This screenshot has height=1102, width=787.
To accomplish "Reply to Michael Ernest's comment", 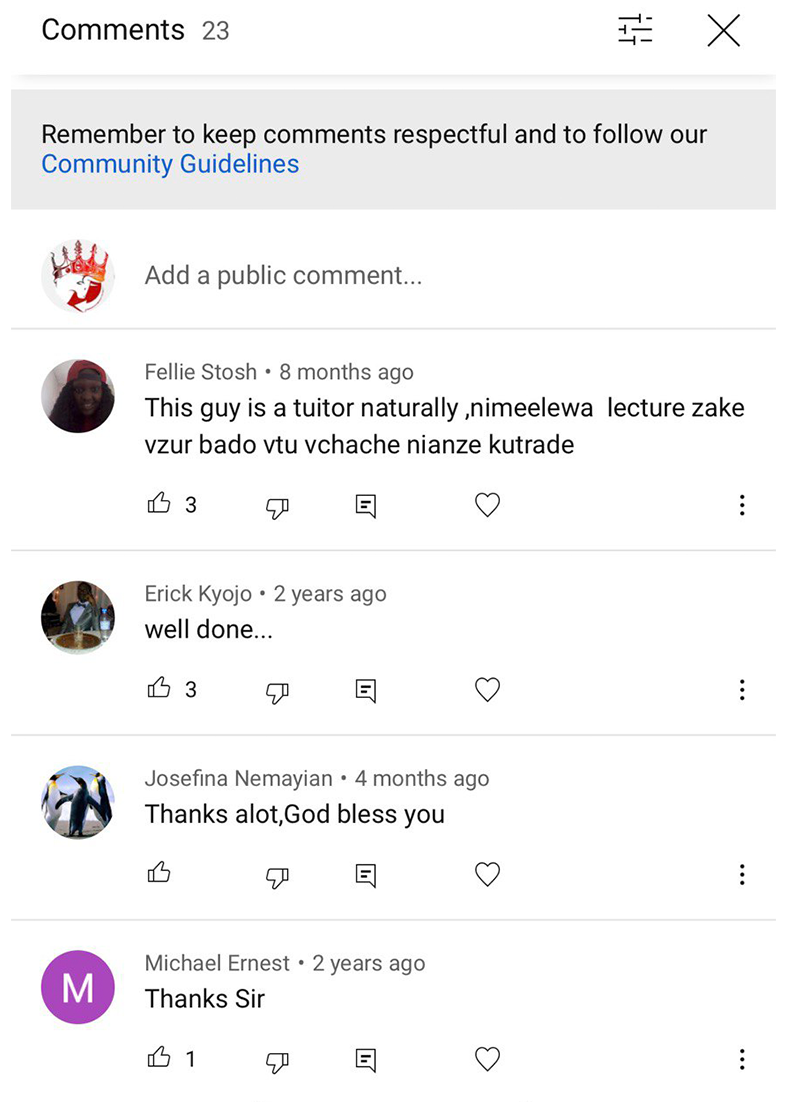I will click(x=366, y=1059).
